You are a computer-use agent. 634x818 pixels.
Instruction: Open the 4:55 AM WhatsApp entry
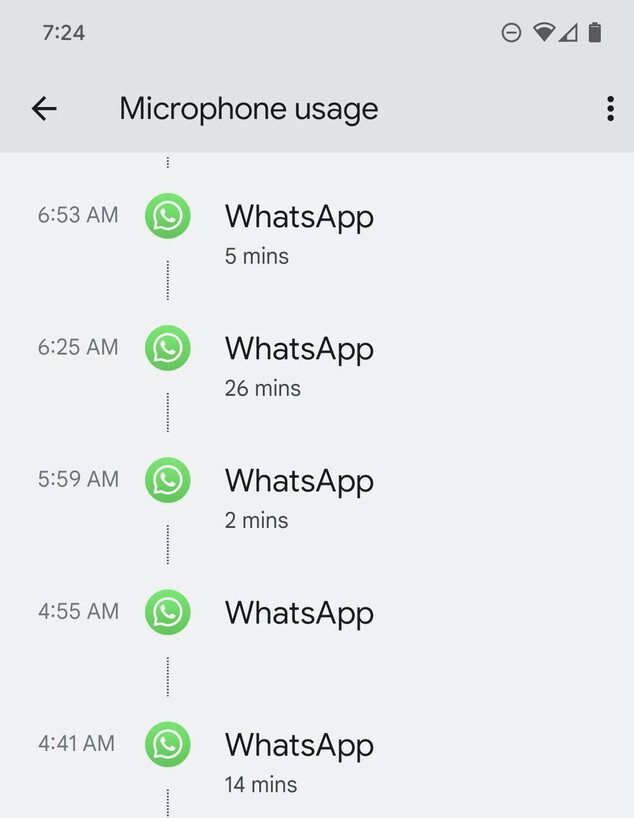click(298, 613)
